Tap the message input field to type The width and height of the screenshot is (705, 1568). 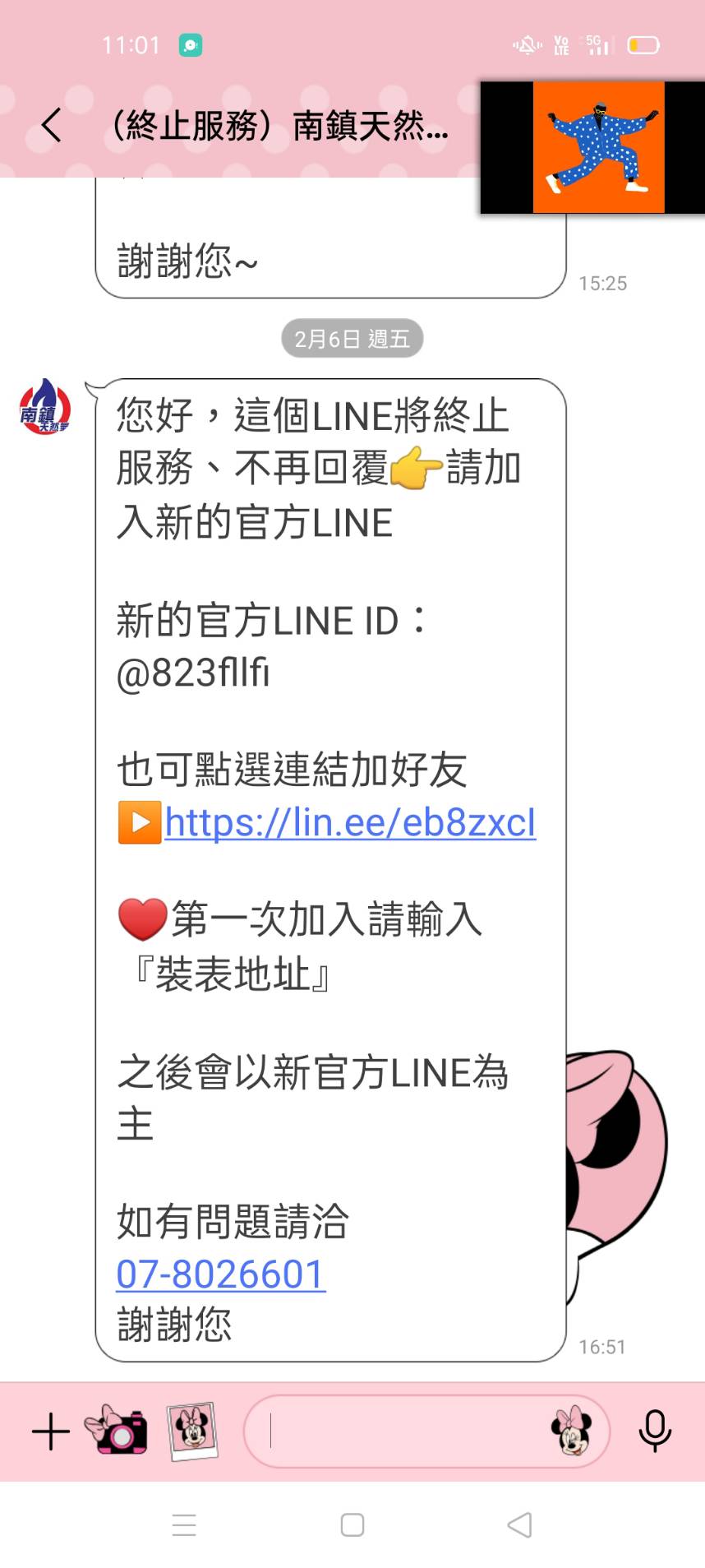point(394,1431)
